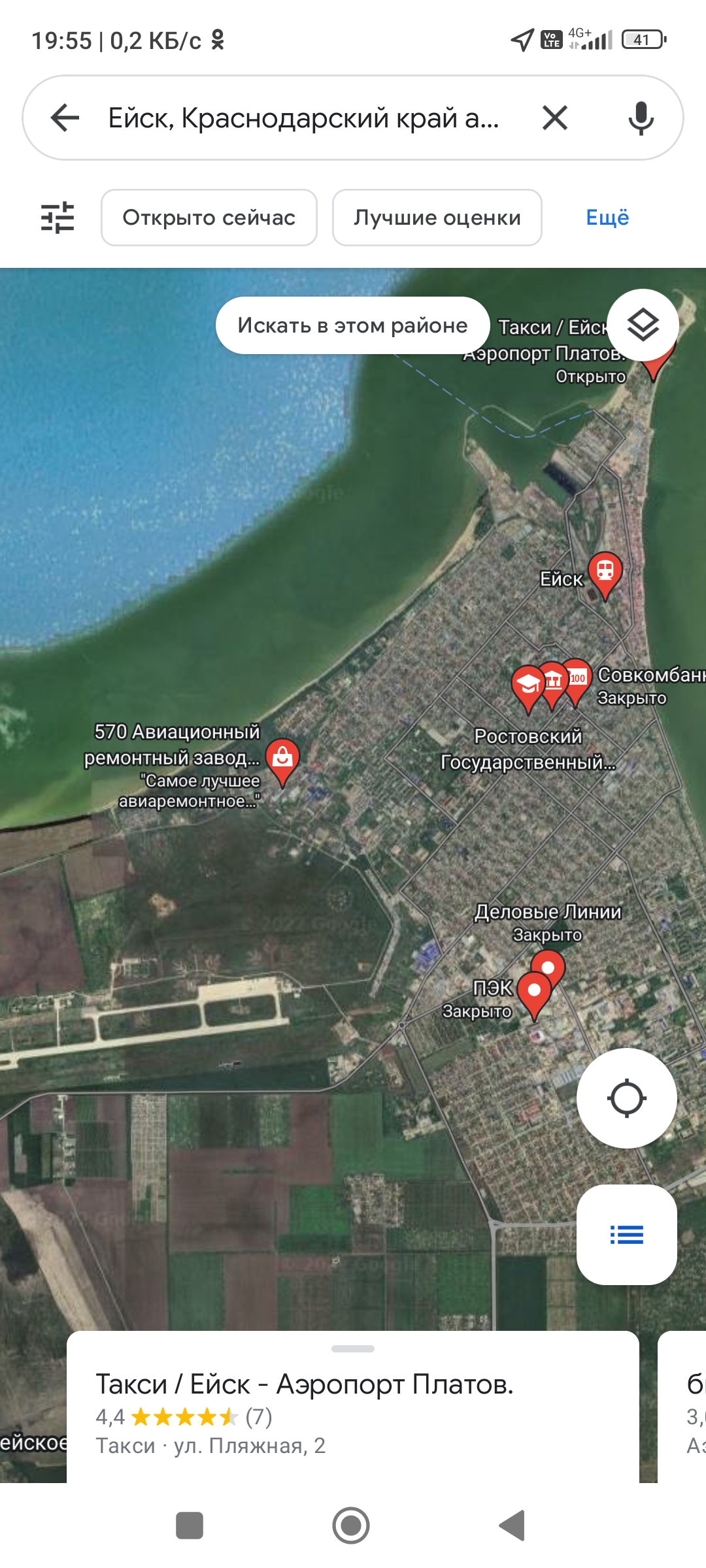Go to home screen via navigation bar
The width and height of the screenshot is (706, 1568).
coord(351,1526)
